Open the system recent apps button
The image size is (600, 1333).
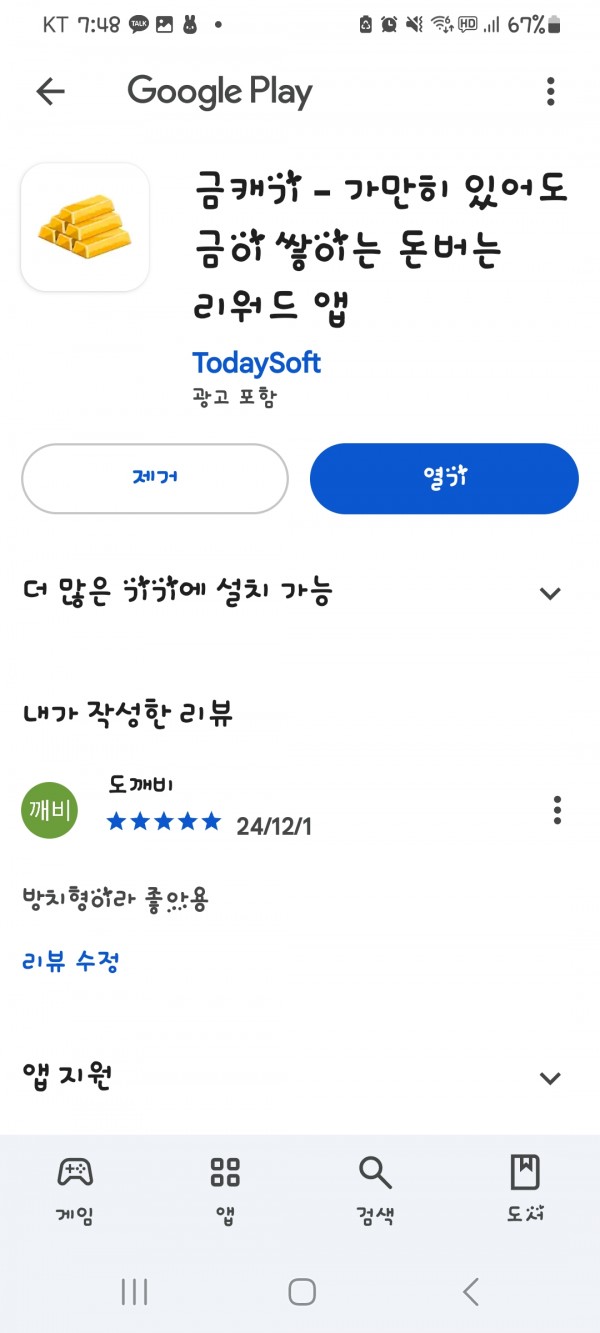pyautogui.click(x=134, y=1291)
